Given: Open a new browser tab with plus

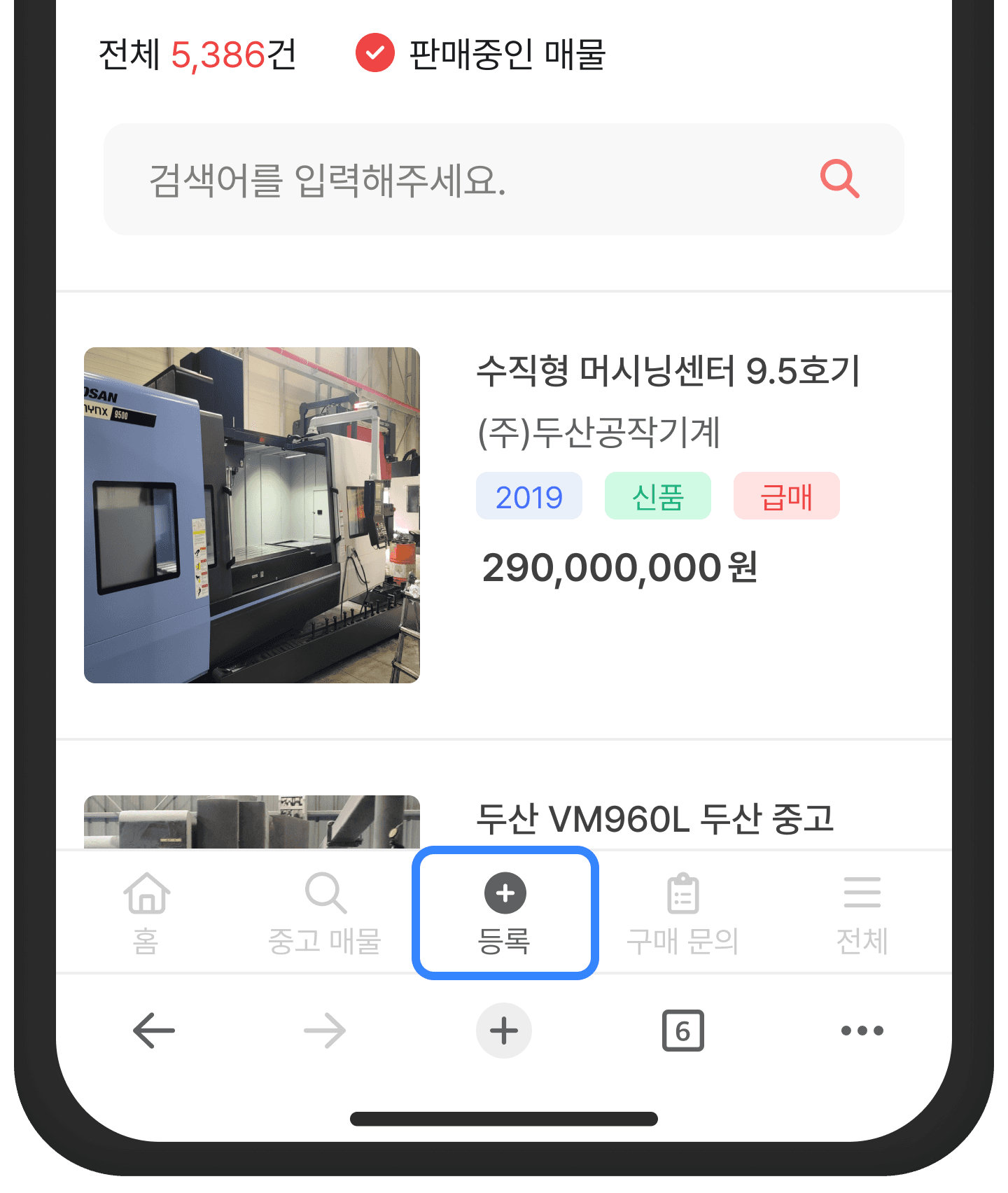Looking at the screenshot, I should [x=504, y=1031].
